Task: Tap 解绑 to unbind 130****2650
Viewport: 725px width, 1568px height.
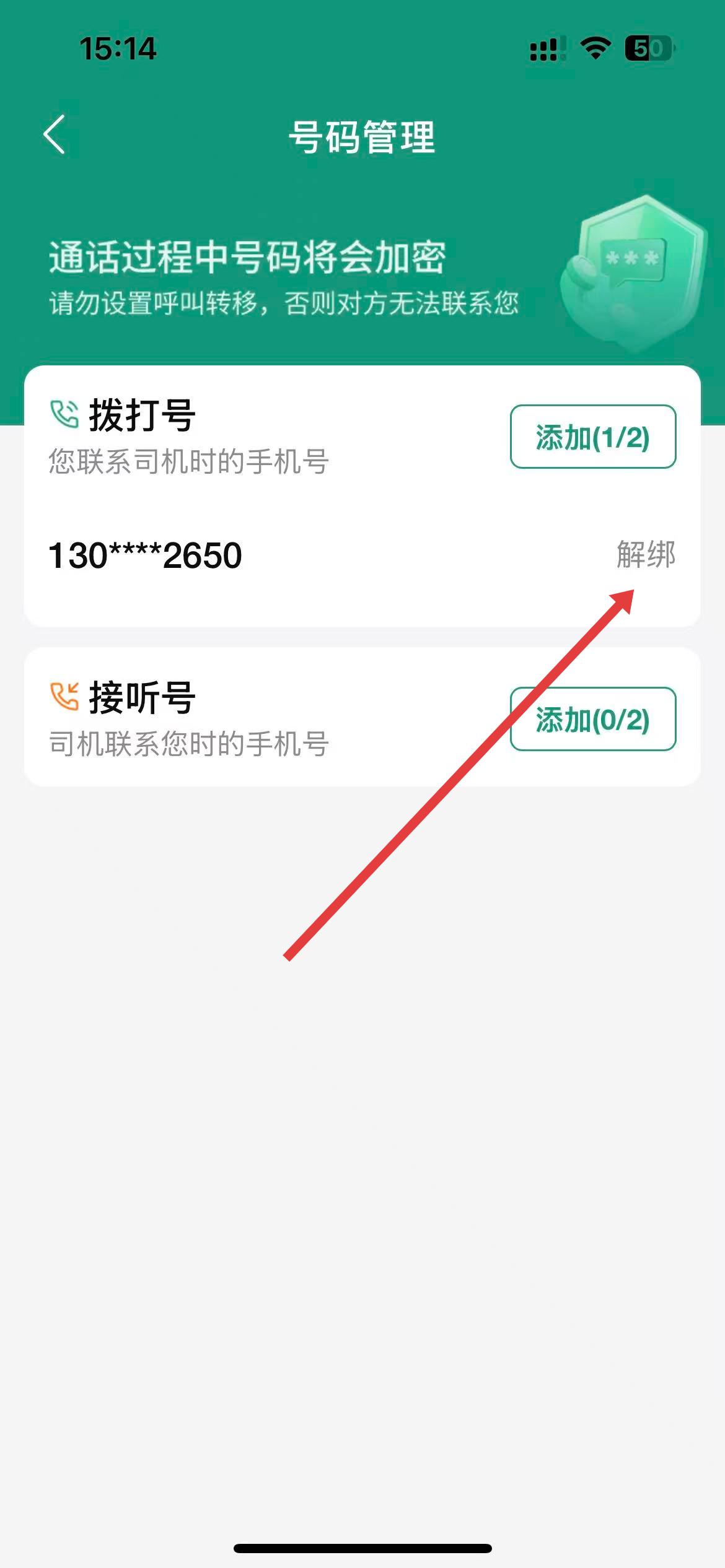Action: pos(646,554)
